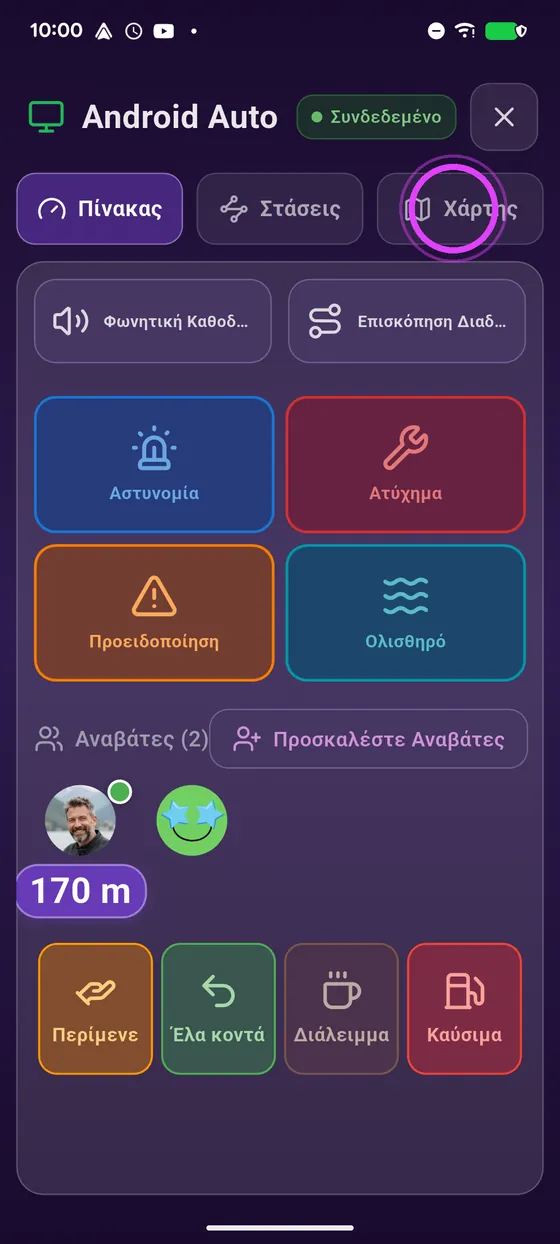The height and width of the screenshot is (1244, 560).
Task: Report Αστυνομία on the route
Action: (x=154, y=465)
